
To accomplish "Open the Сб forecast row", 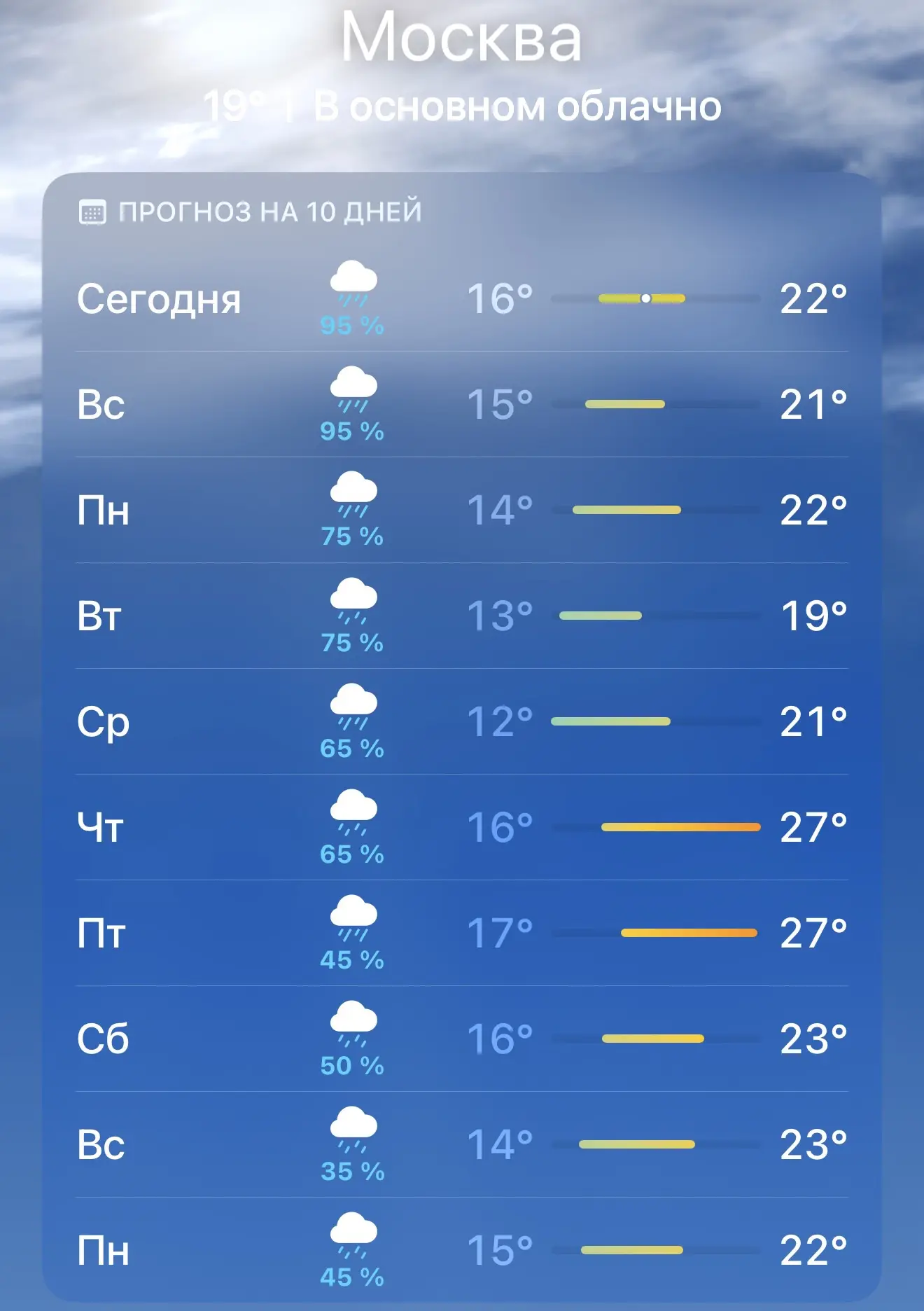I will [462, 1039].
